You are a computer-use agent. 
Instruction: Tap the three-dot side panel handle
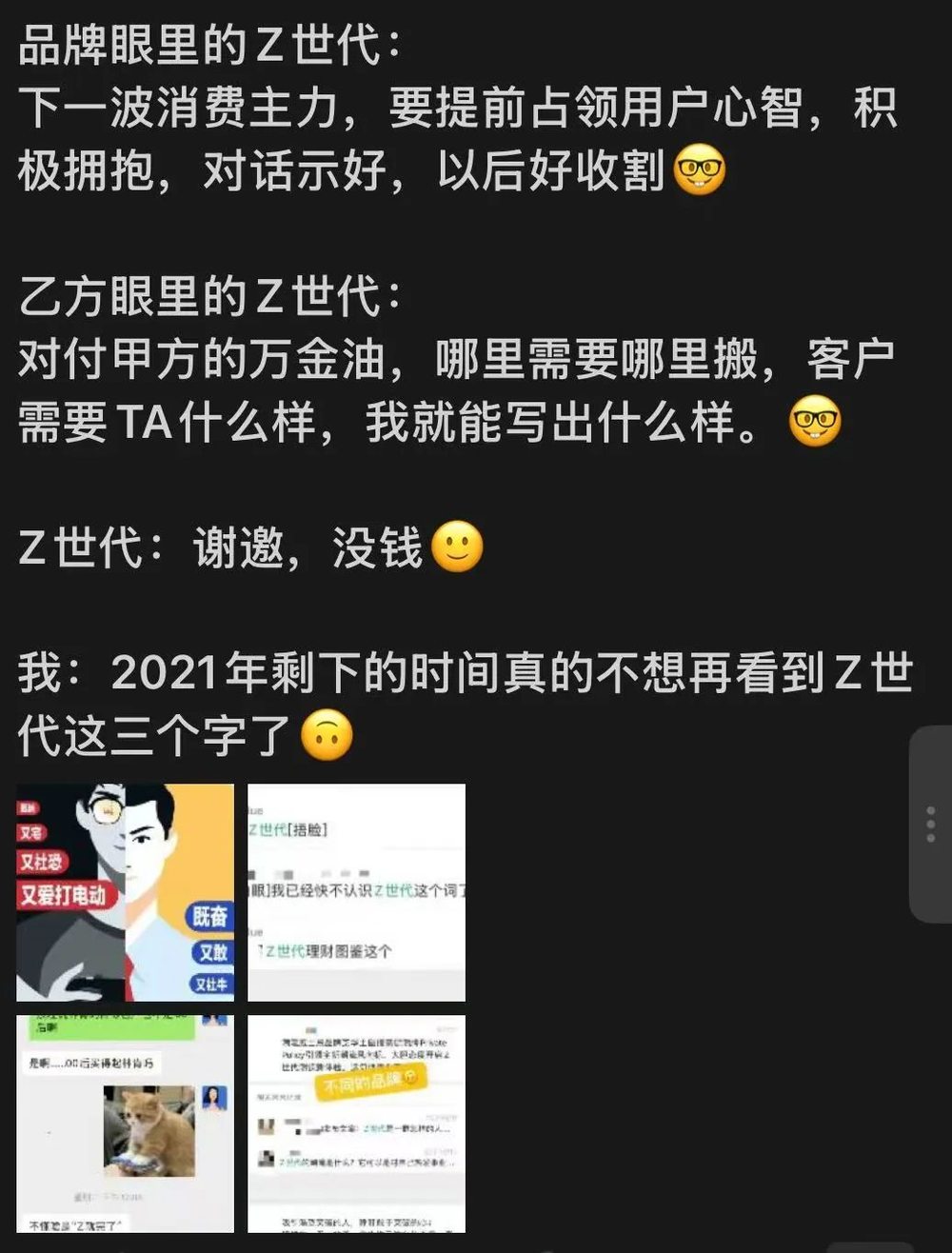pos(931,824)
